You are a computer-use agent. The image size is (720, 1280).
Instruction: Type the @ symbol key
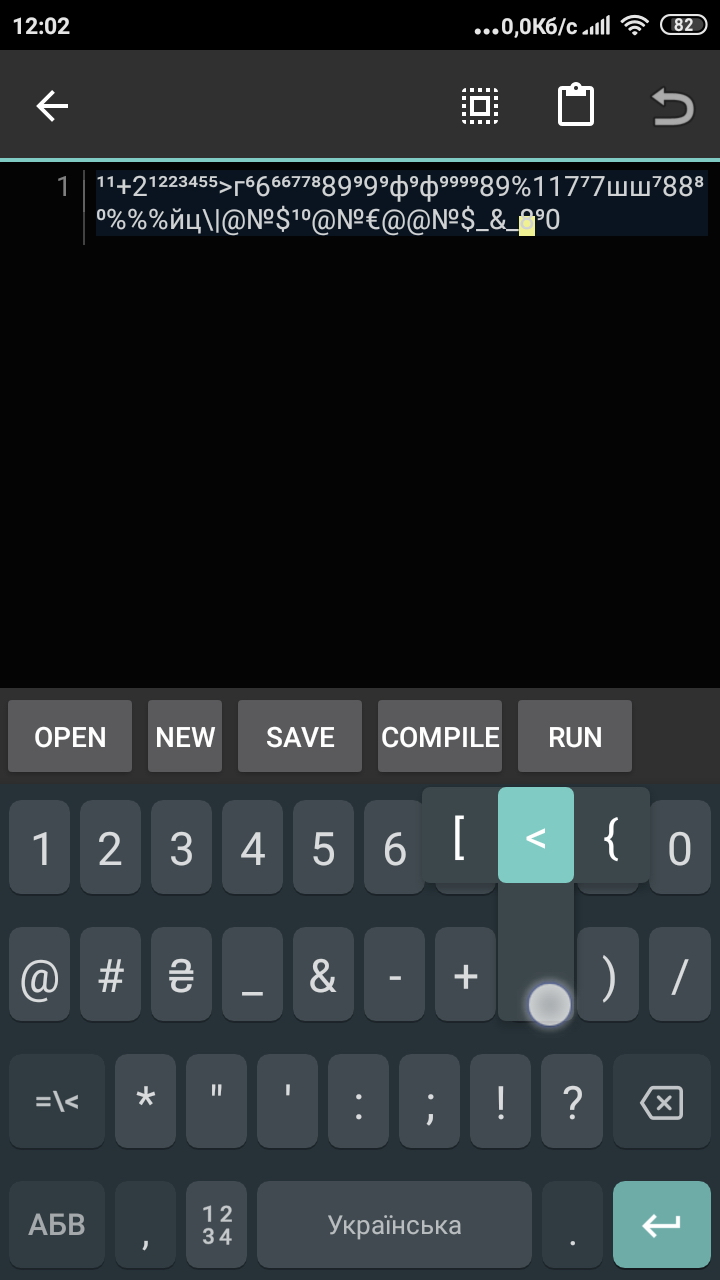pyautogui.click(x=40, y=976)
